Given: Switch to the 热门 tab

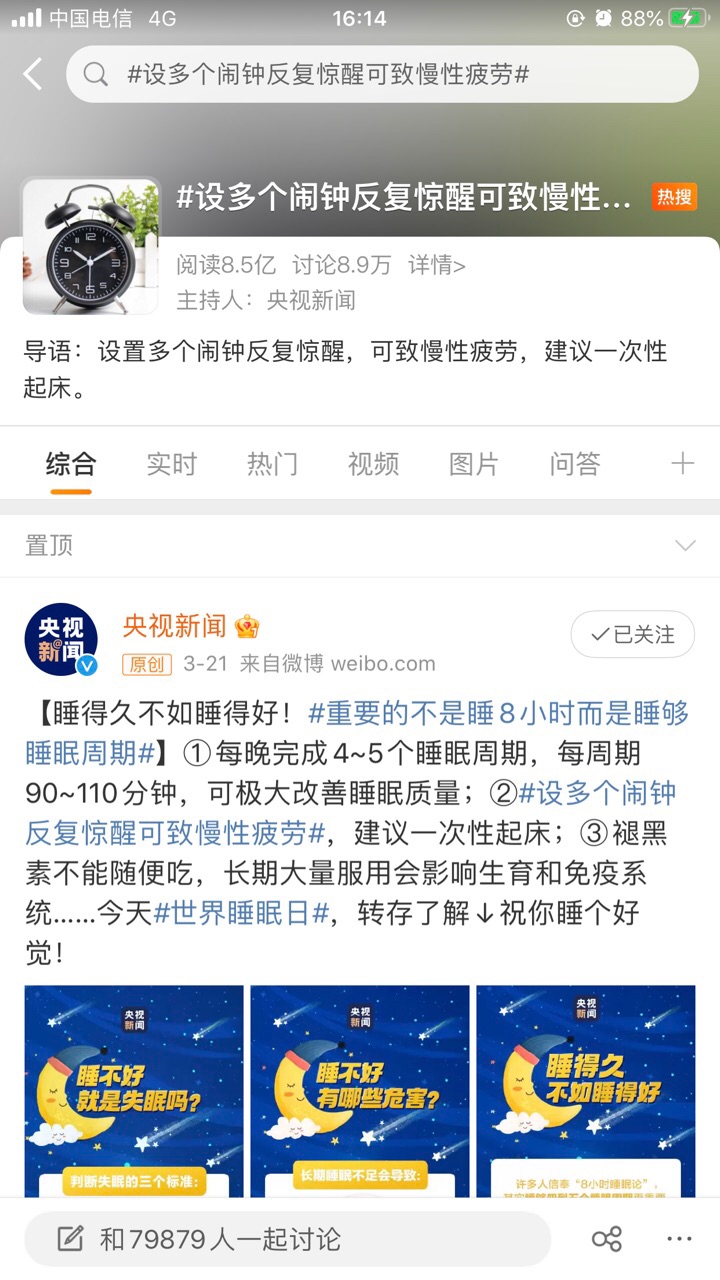Looking at the screenshot, I should pos(272,464).
